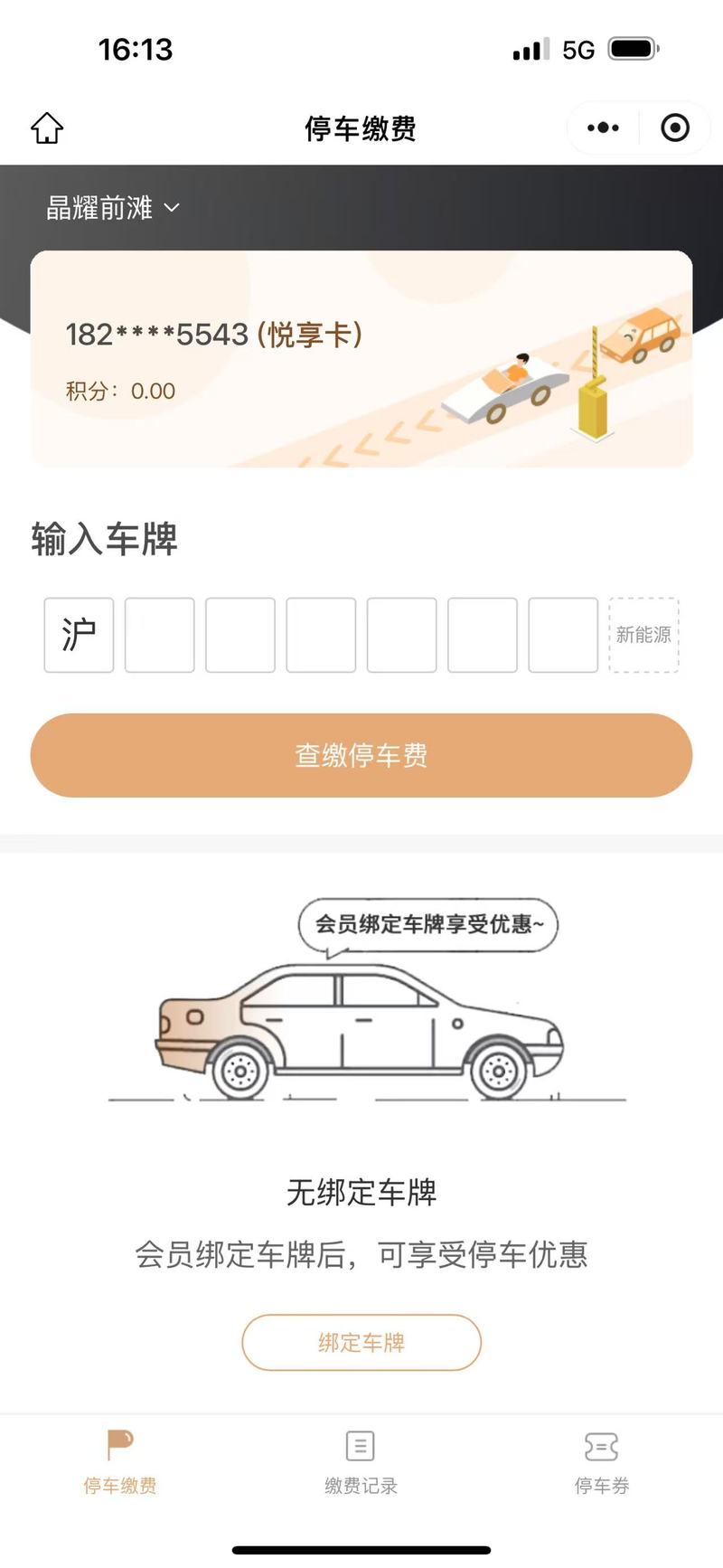This screenshot has width=723, height=1568.
Task: Select the 停车缴费 tab
Action: coord(120,1462)
